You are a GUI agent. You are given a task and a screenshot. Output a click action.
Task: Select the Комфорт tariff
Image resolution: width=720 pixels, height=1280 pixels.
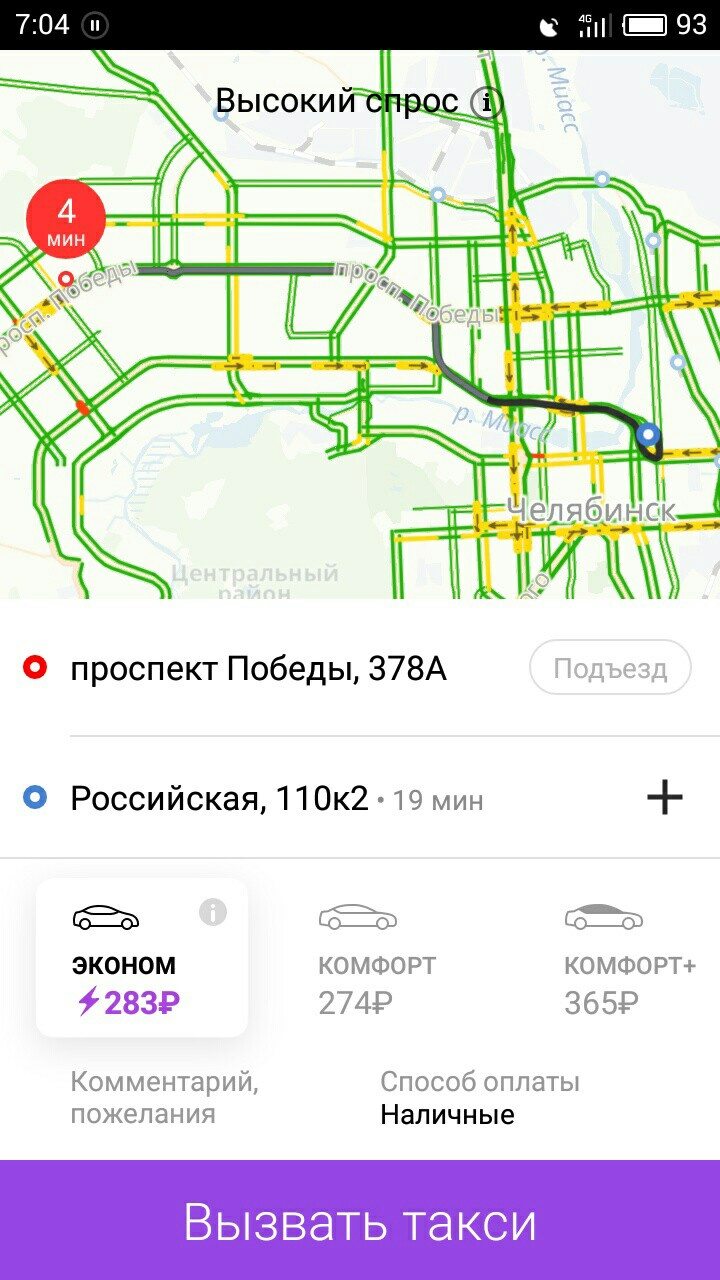coord(376,960)
